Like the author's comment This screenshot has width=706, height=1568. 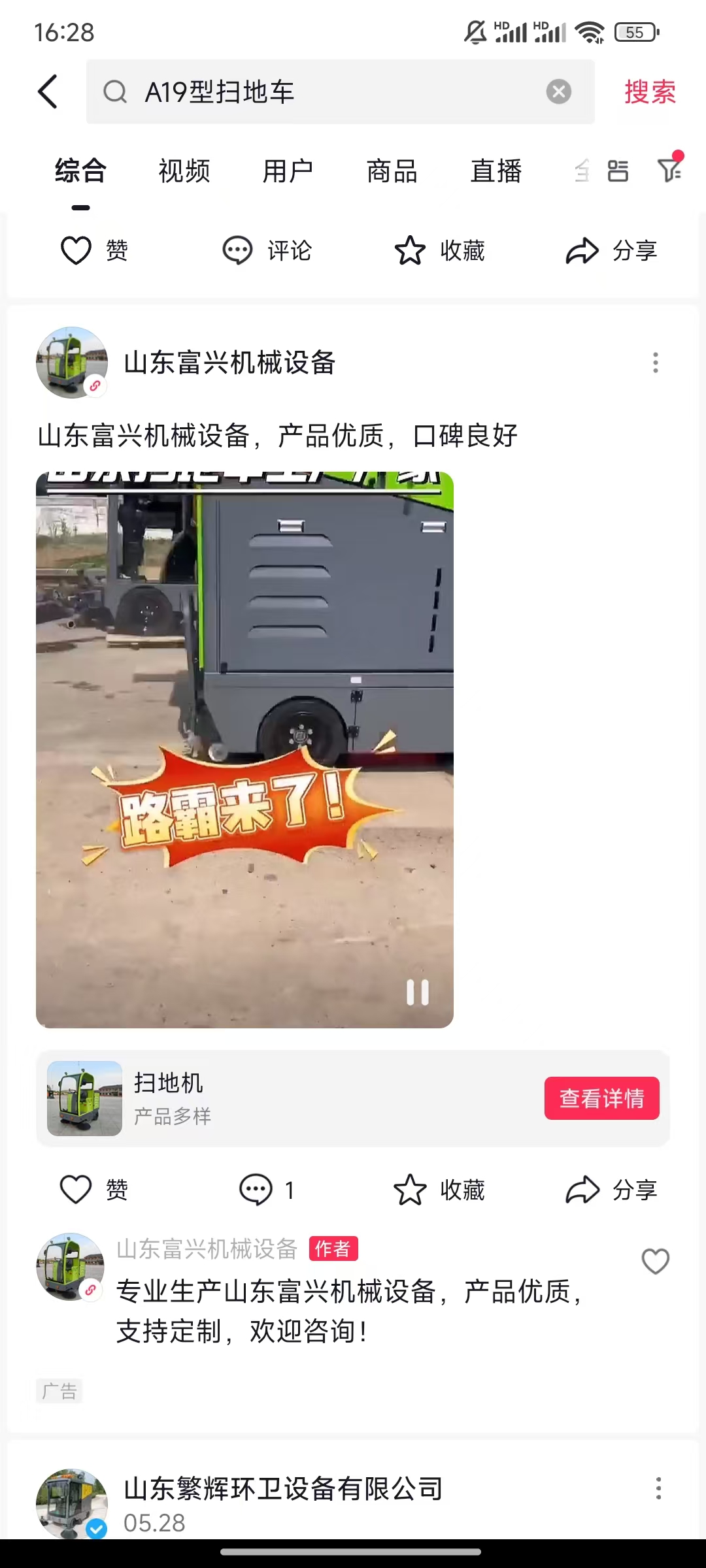point(655,1261)
